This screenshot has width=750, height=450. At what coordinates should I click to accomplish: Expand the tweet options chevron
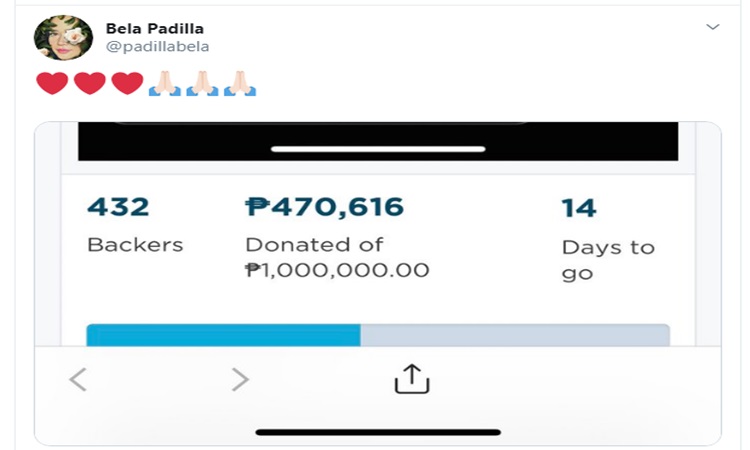712,27
